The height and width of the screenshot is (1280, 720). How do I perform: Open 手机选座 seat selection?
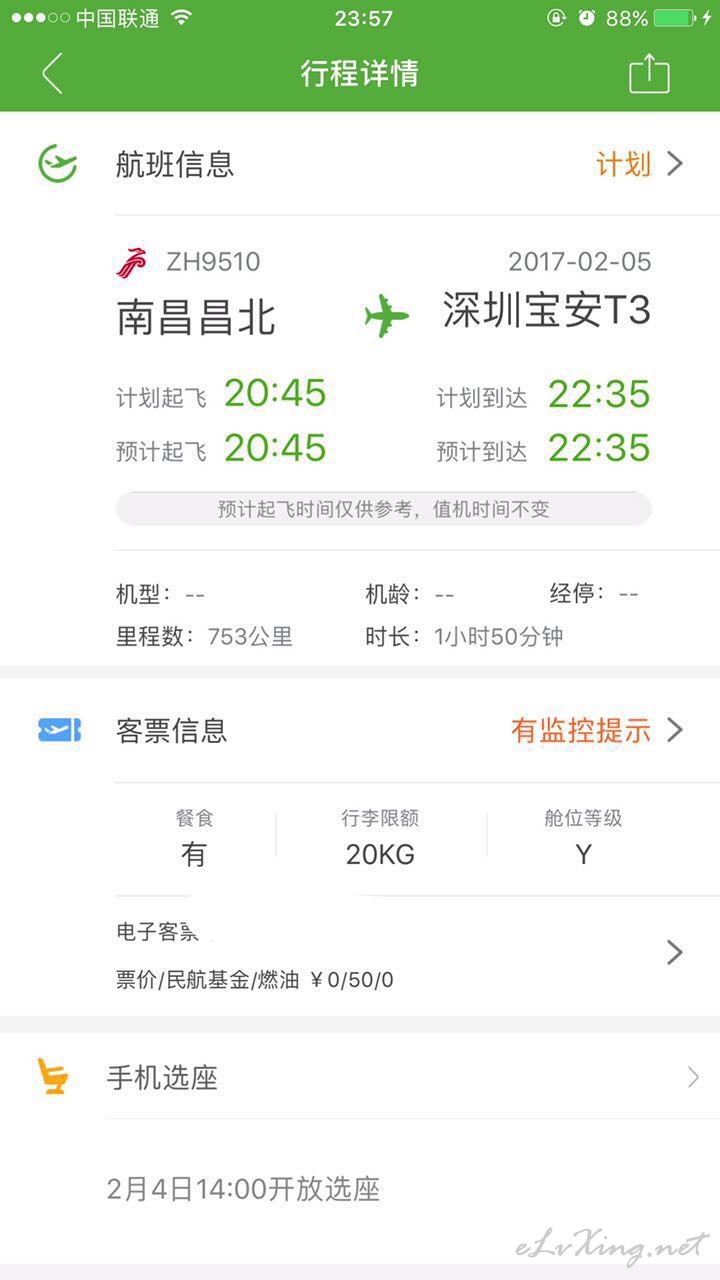click(360, 1077)
